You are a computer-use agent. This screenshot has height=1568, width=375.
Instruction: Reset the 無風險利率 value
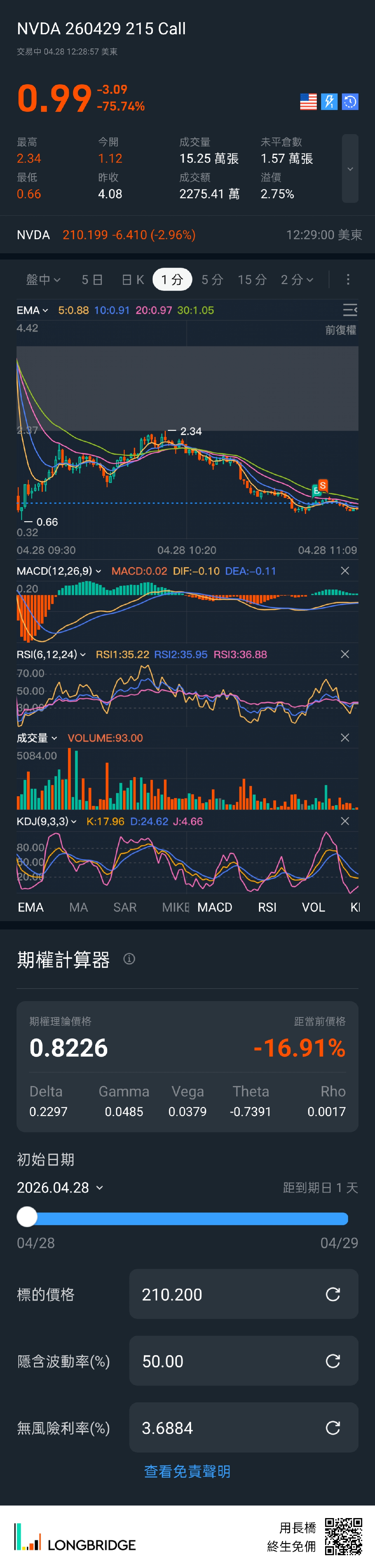click(x=333, y=1427)
